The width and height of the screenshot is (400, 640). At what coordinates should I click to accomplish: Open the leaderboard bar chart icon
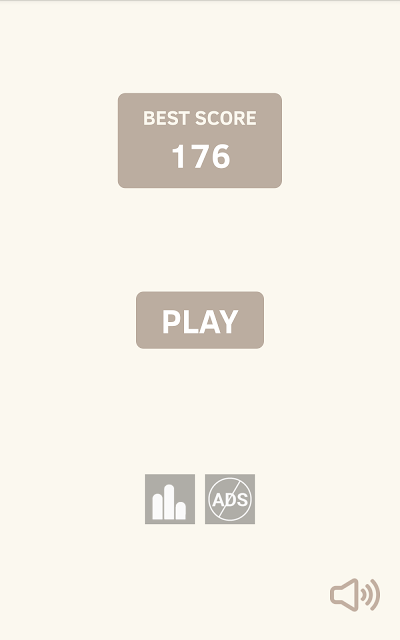click(x=170, y=499)
